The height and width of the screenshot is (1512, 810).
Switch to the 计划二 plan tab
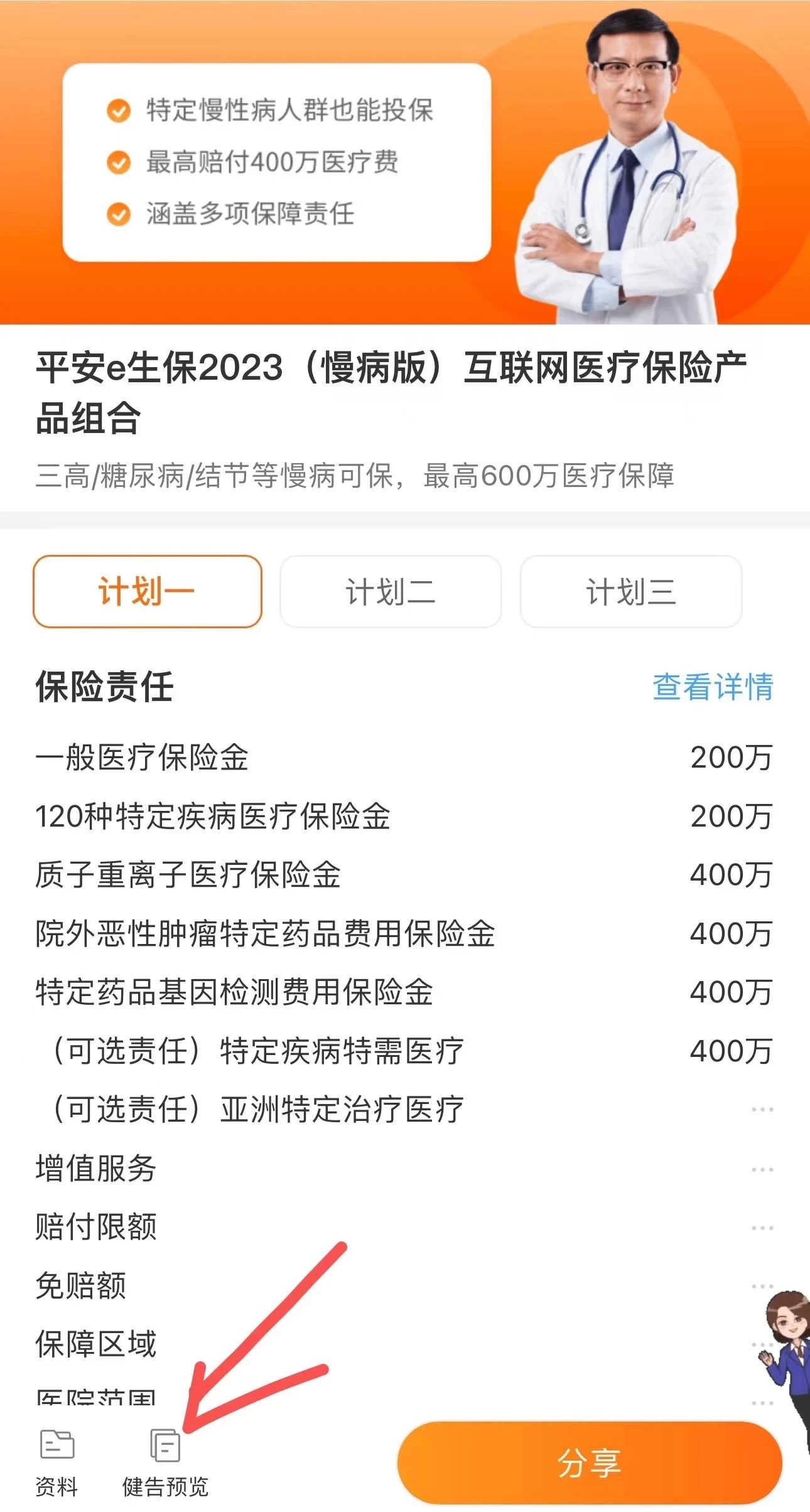(x=391, y=591)
